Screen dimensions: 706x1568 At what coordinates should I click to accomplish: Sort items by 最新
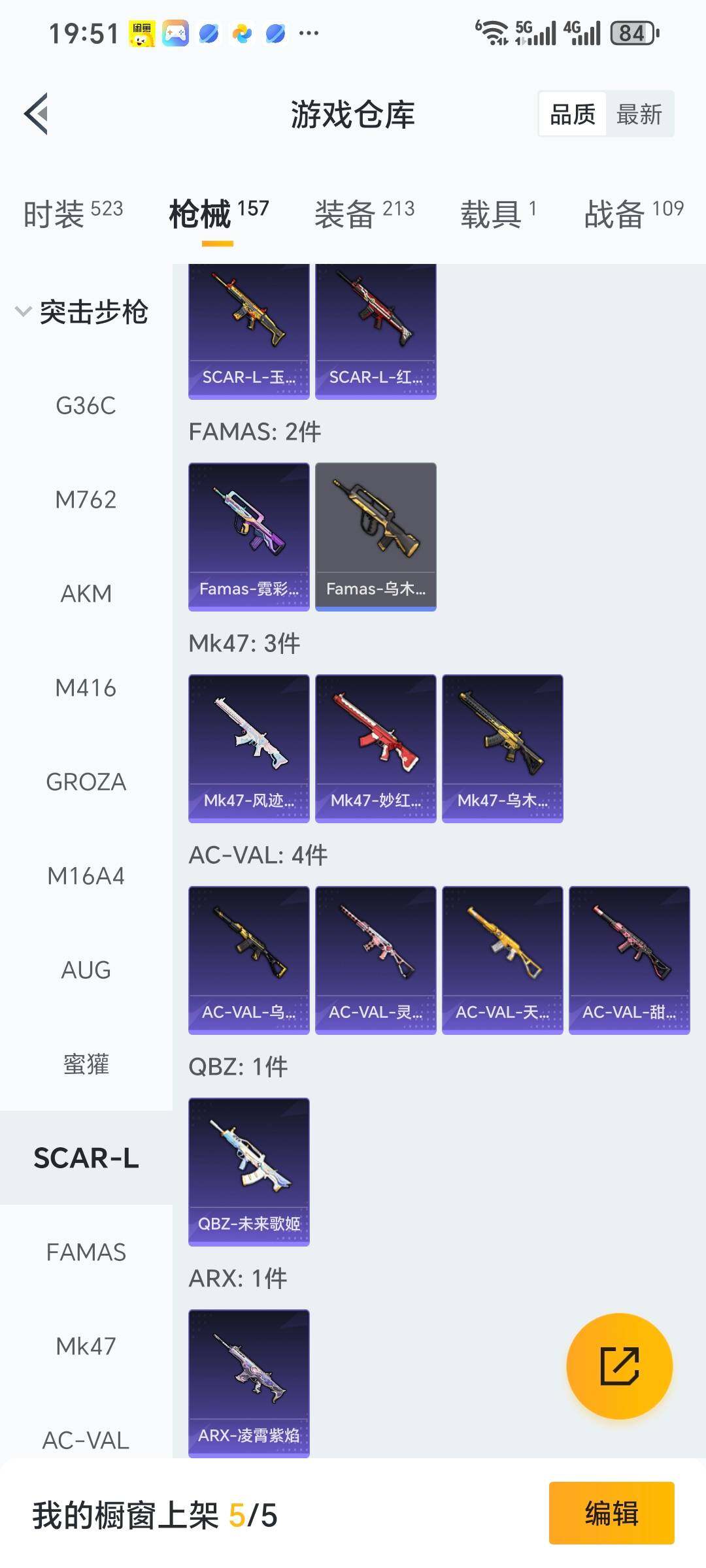(x=639, y=114)
